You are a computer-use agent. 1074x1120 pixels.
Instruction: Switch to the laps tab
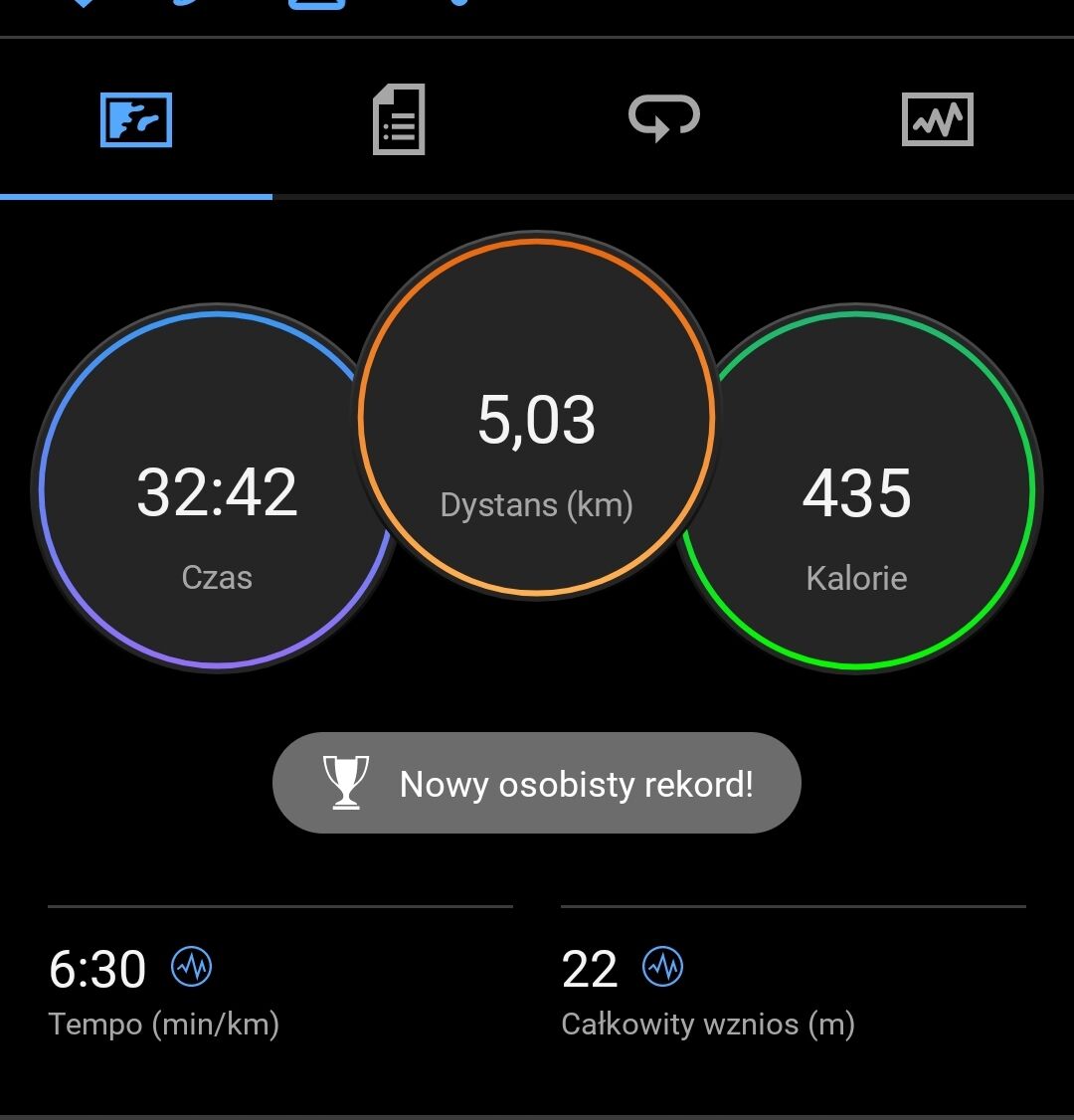pos(664,118)
